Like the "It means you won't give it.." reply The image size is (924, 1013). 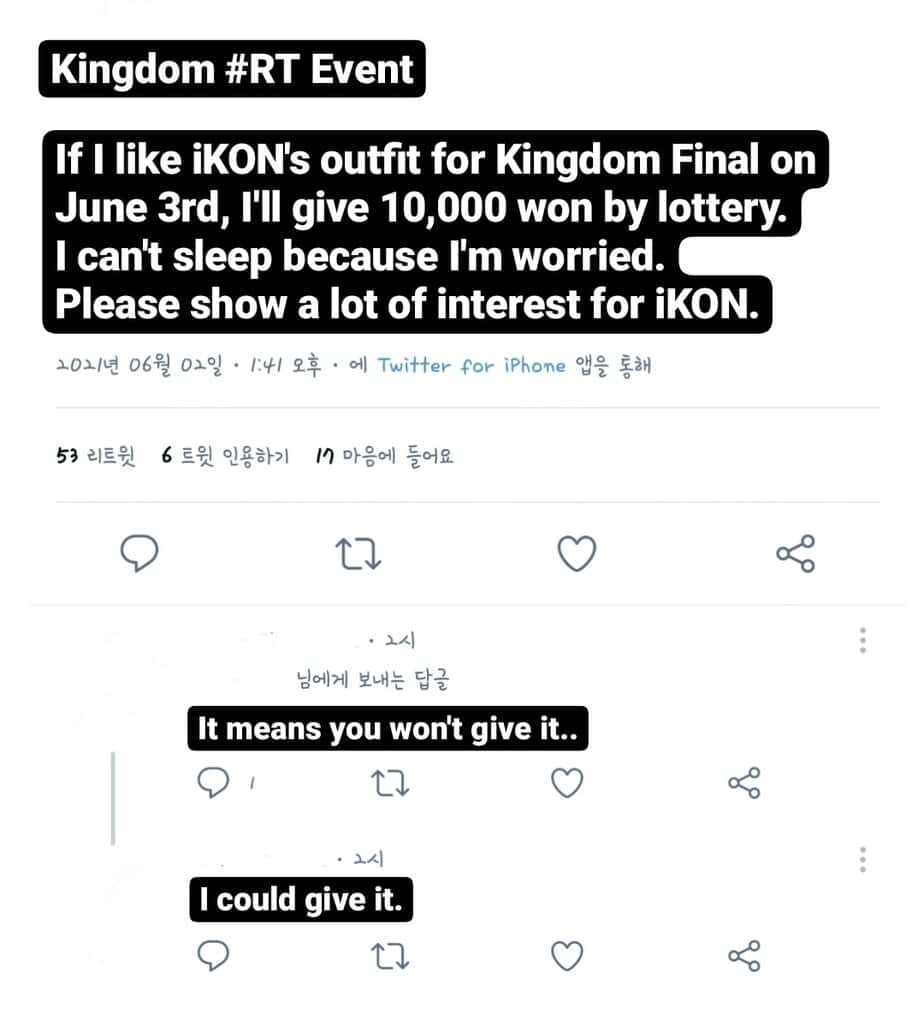[567, 784]
